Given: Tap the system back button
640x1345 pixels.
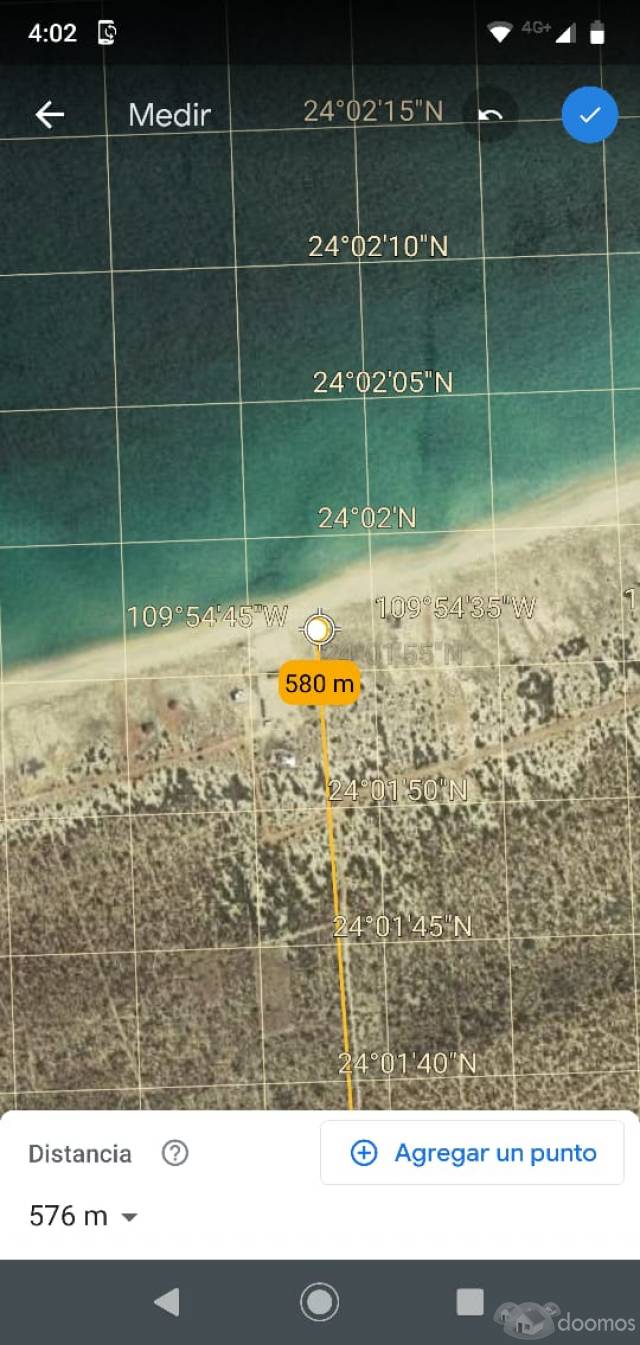Looking at the screenshot, I should tap(167, 1302).
